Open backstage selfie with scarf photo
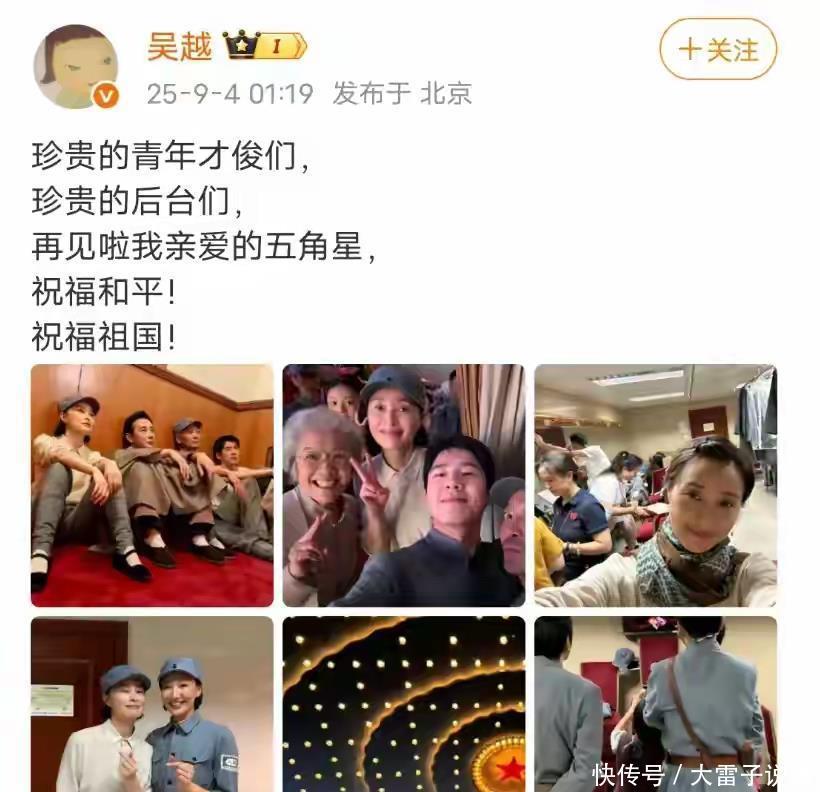 [x=655, y=485]
